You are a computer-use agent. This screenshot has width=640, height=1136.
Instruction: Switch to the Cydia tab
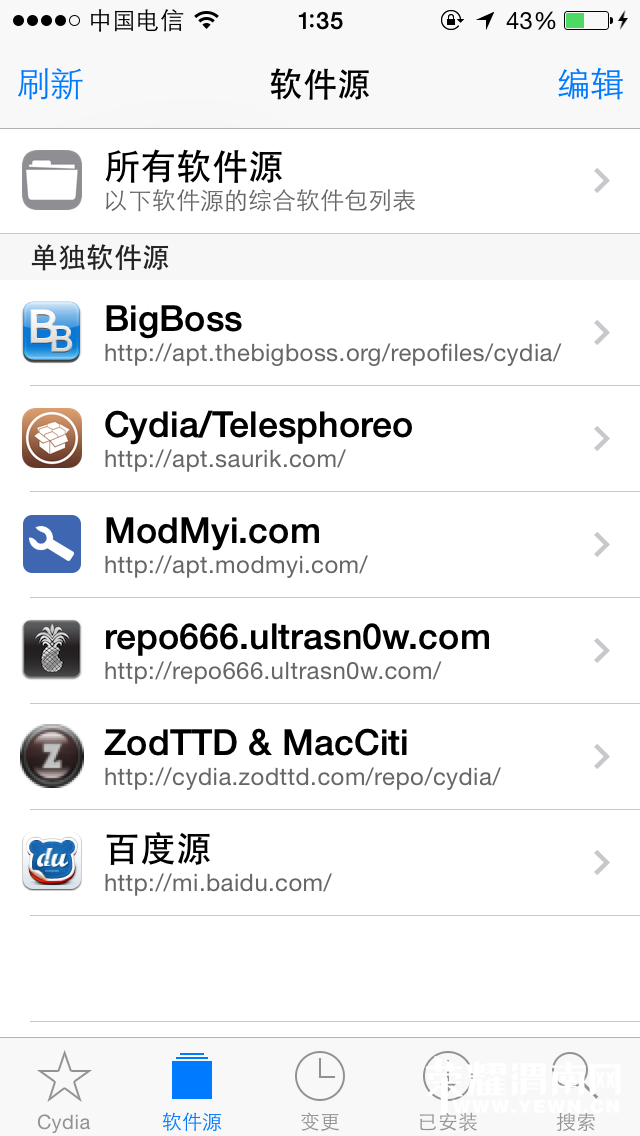point(64,1090)
